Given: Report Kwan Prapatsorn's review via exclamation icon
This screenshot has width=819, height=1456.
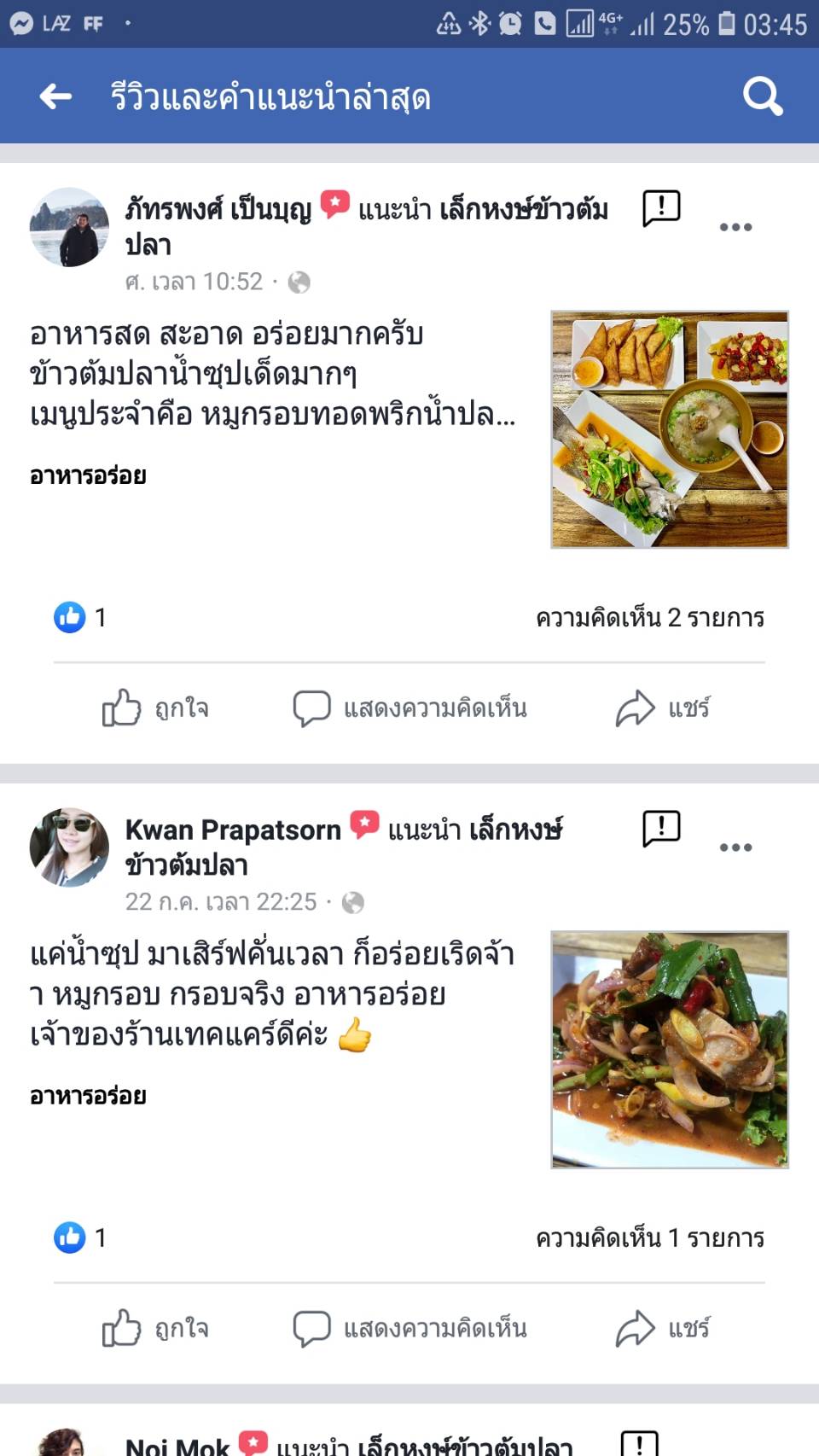Looking at the screenshot, I should pyautogui.click(x=661, y=829).
